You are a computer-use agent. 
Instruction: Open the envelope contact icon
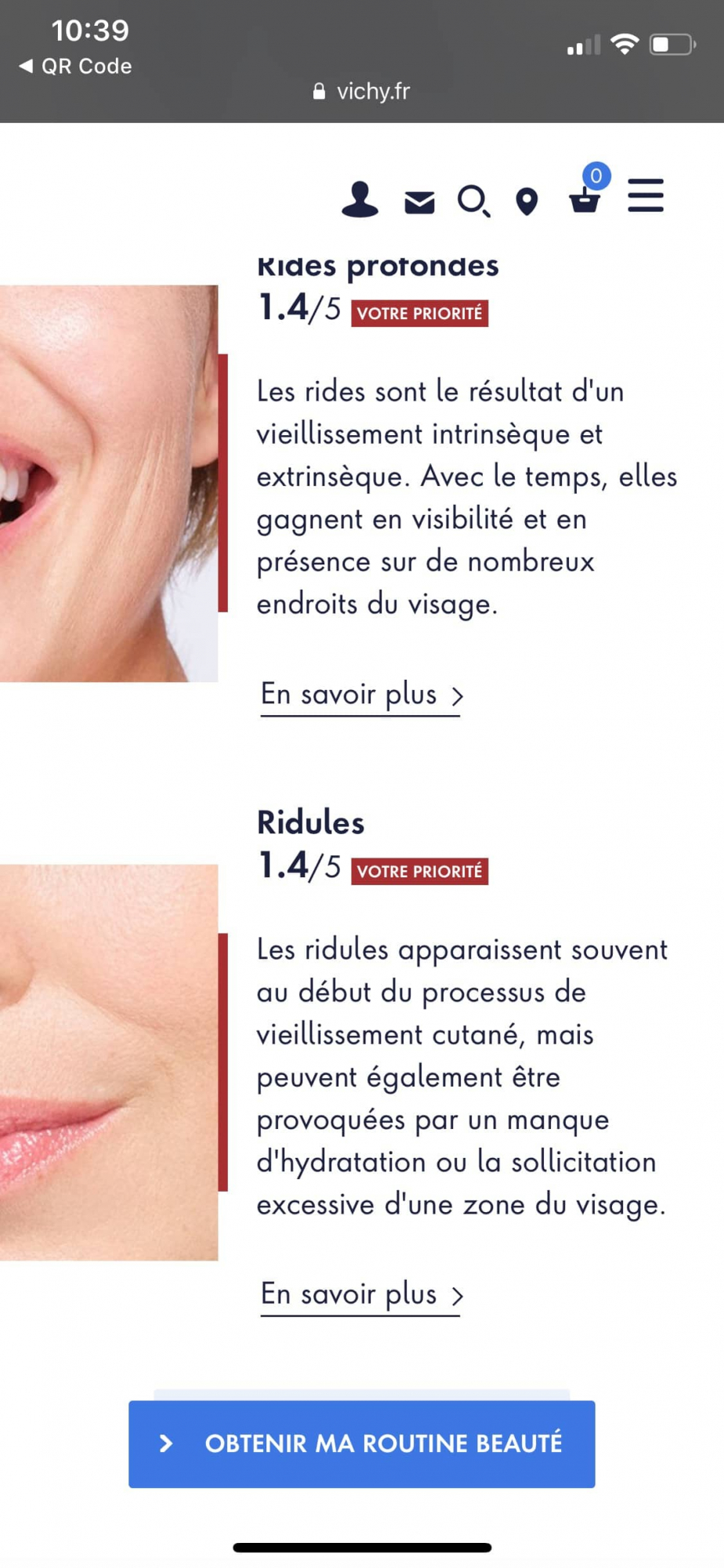[419, 201]
